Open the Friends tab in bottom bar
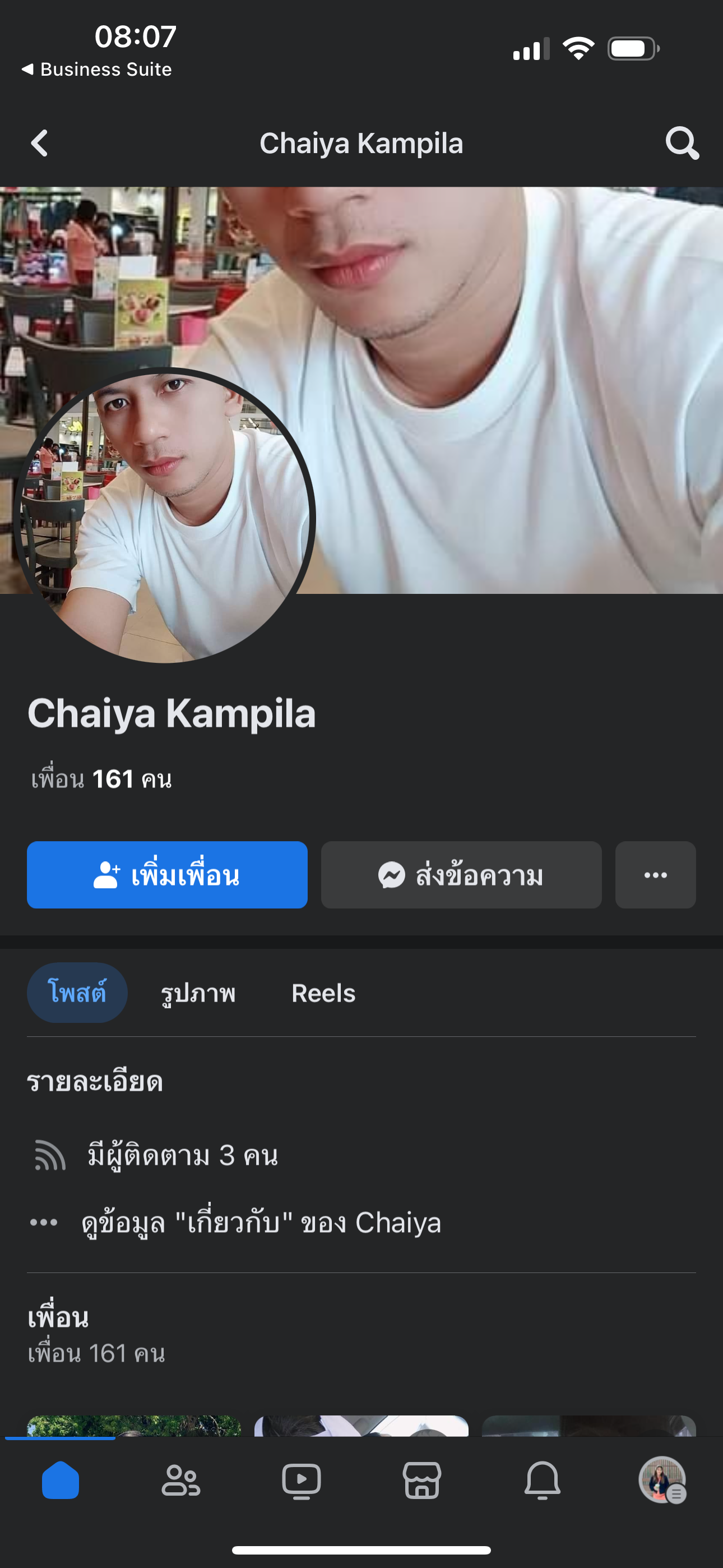723x1568 pixels. [180, 1480]
